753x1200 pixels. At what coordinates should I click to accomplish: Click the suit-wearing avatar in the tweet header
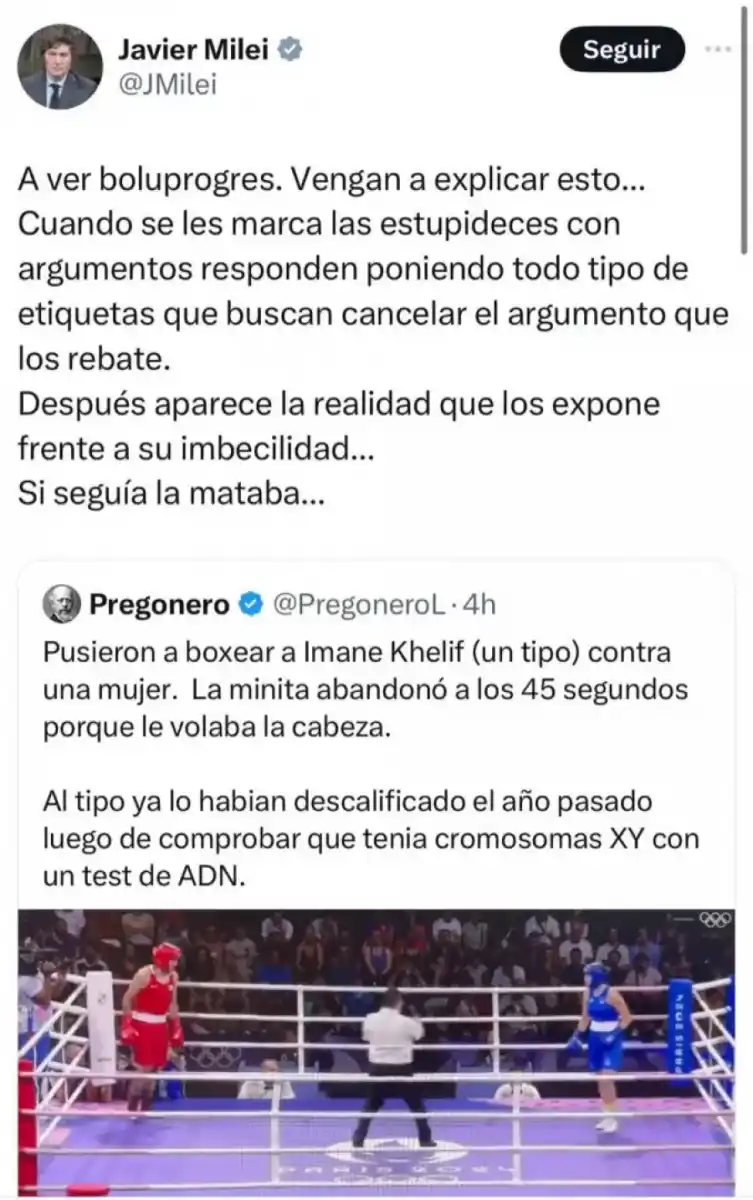click(x=59, y=64)
